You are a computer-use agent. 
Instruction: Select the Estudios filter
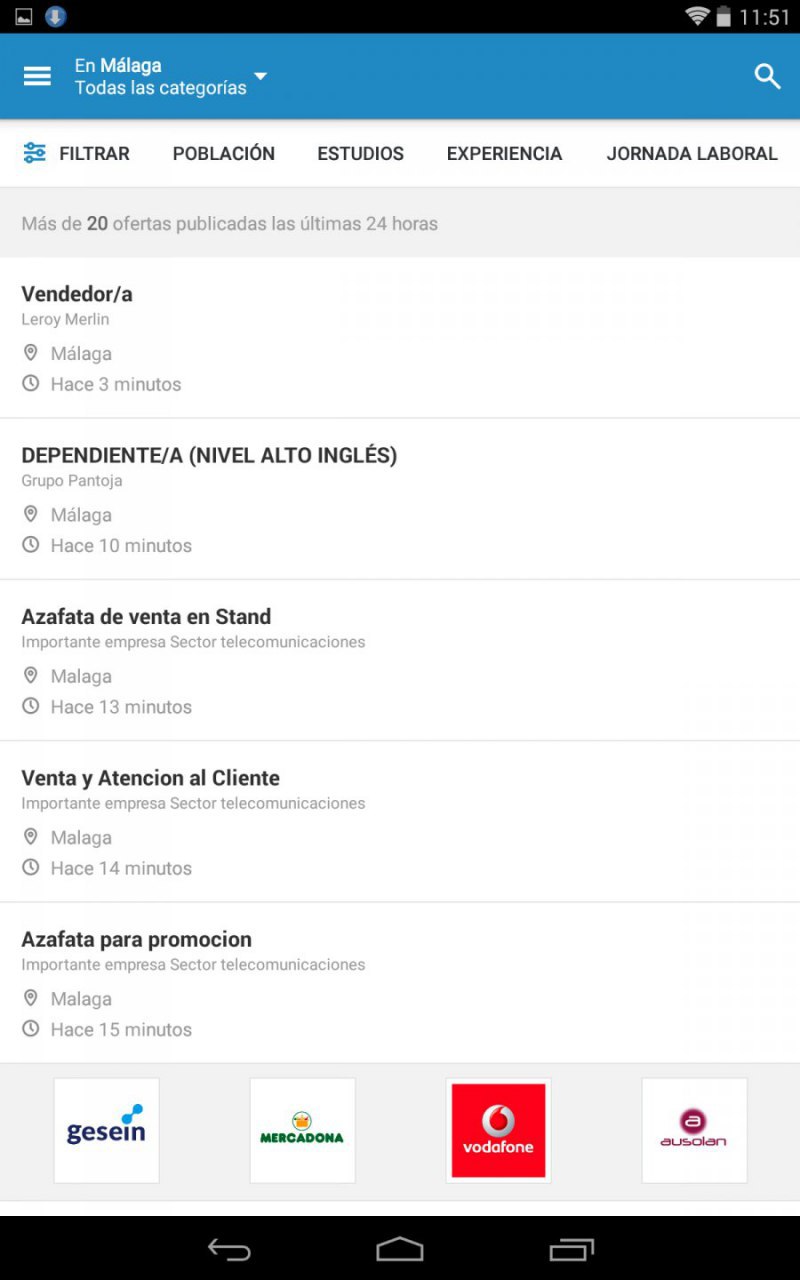click(x=361, y=153)
